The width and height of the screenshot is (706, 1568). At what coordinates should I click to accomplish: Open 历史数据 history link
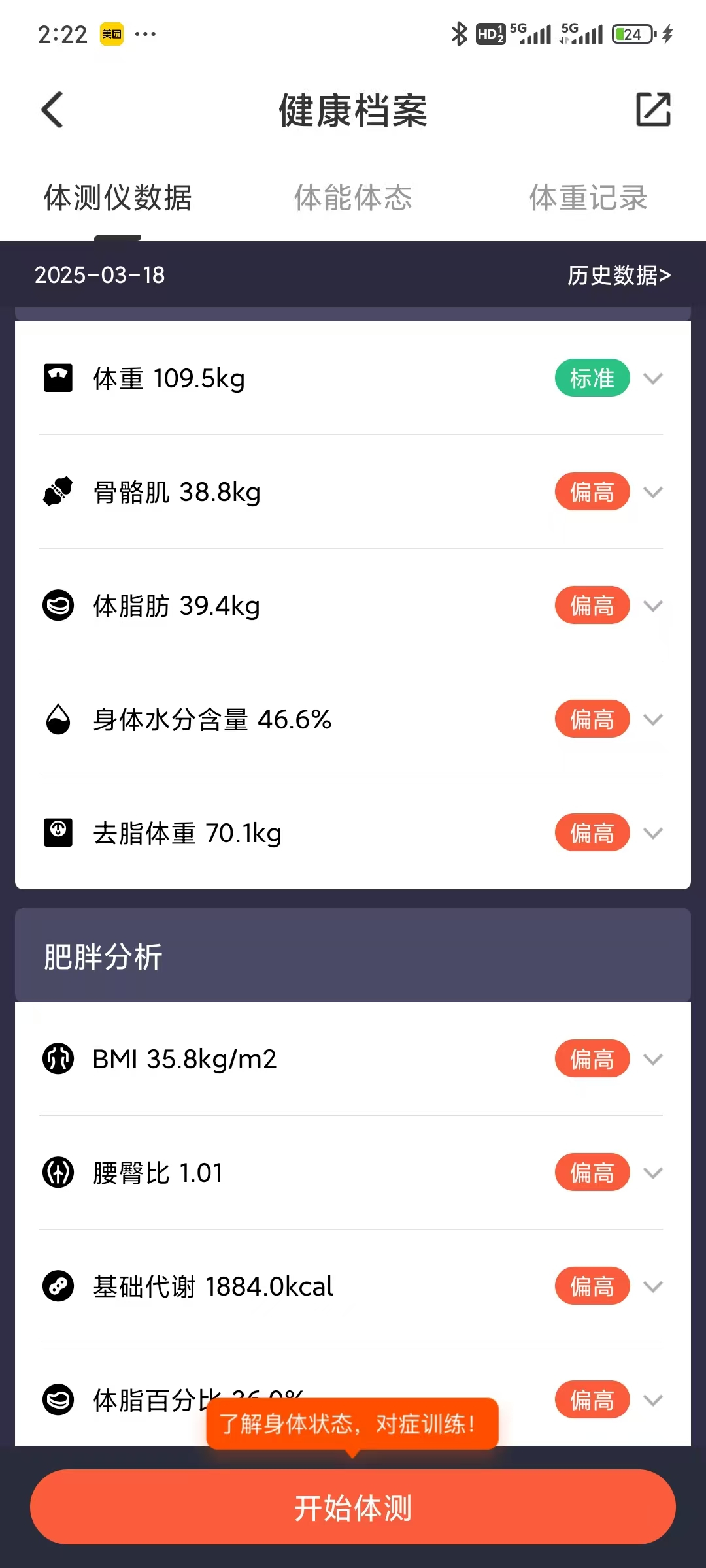point(618,275)
